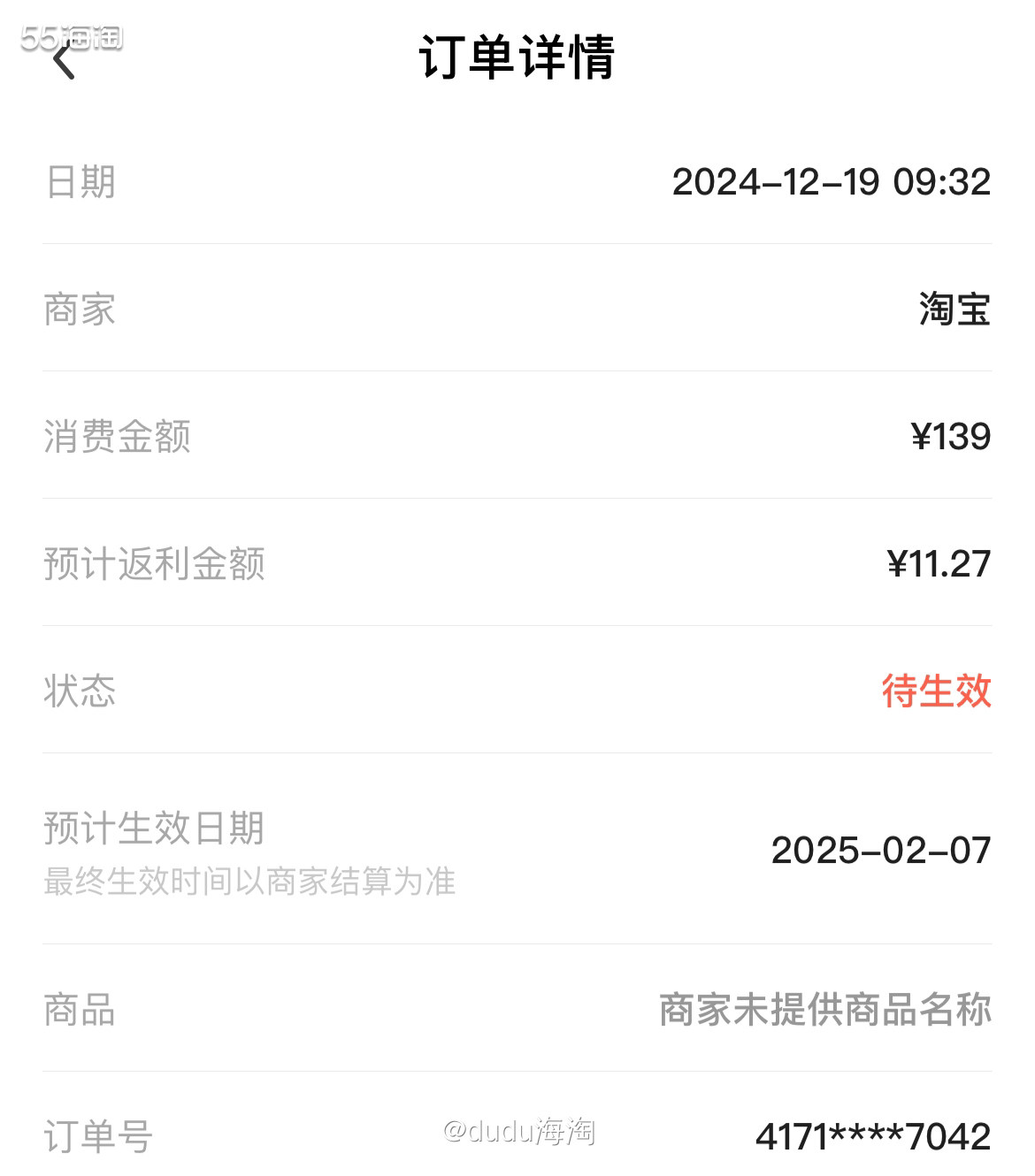Select the order date 2024-12-19 09:32
The width and height of the screenshot is (1035, 1176).
[x=834, y=181]
